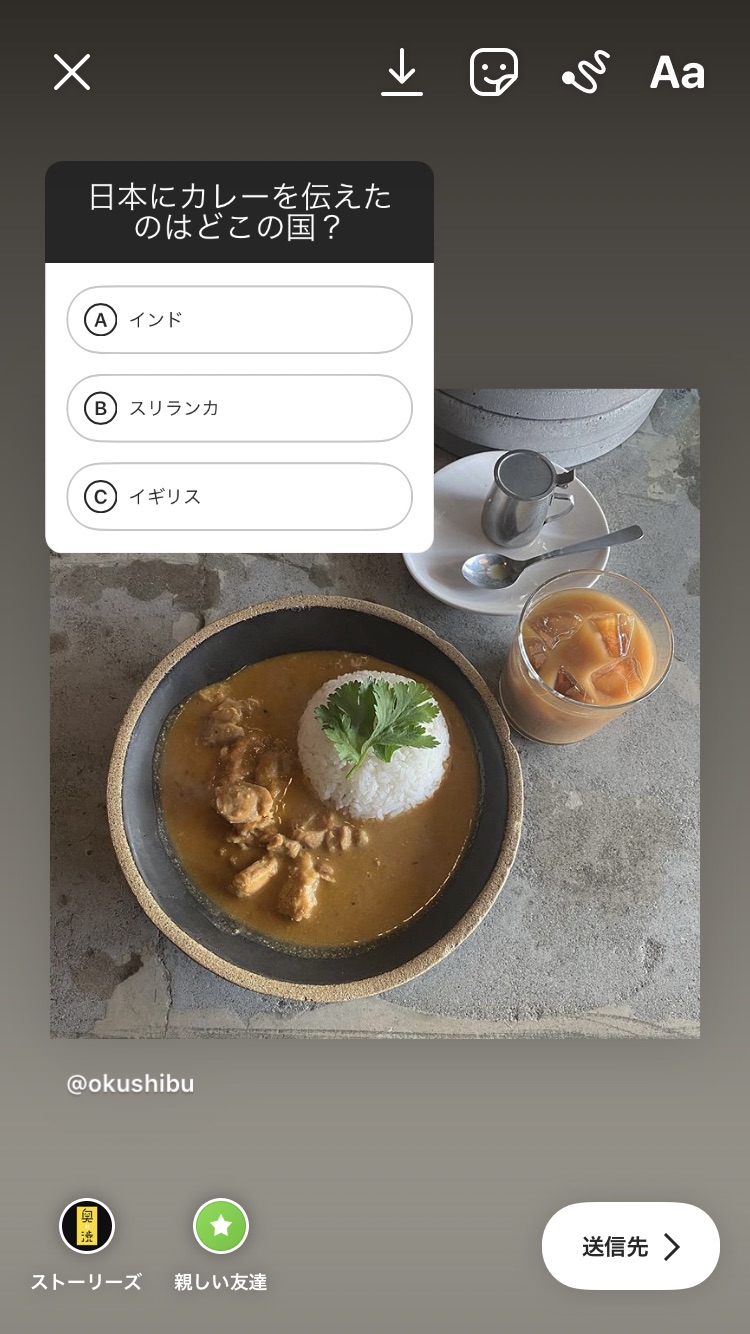Edit the quiz question 日本にカレーを伝えたのはどこの国？
Viewport: 750px width, 1334px height.
pyautogui.click(x=239, y=212)
